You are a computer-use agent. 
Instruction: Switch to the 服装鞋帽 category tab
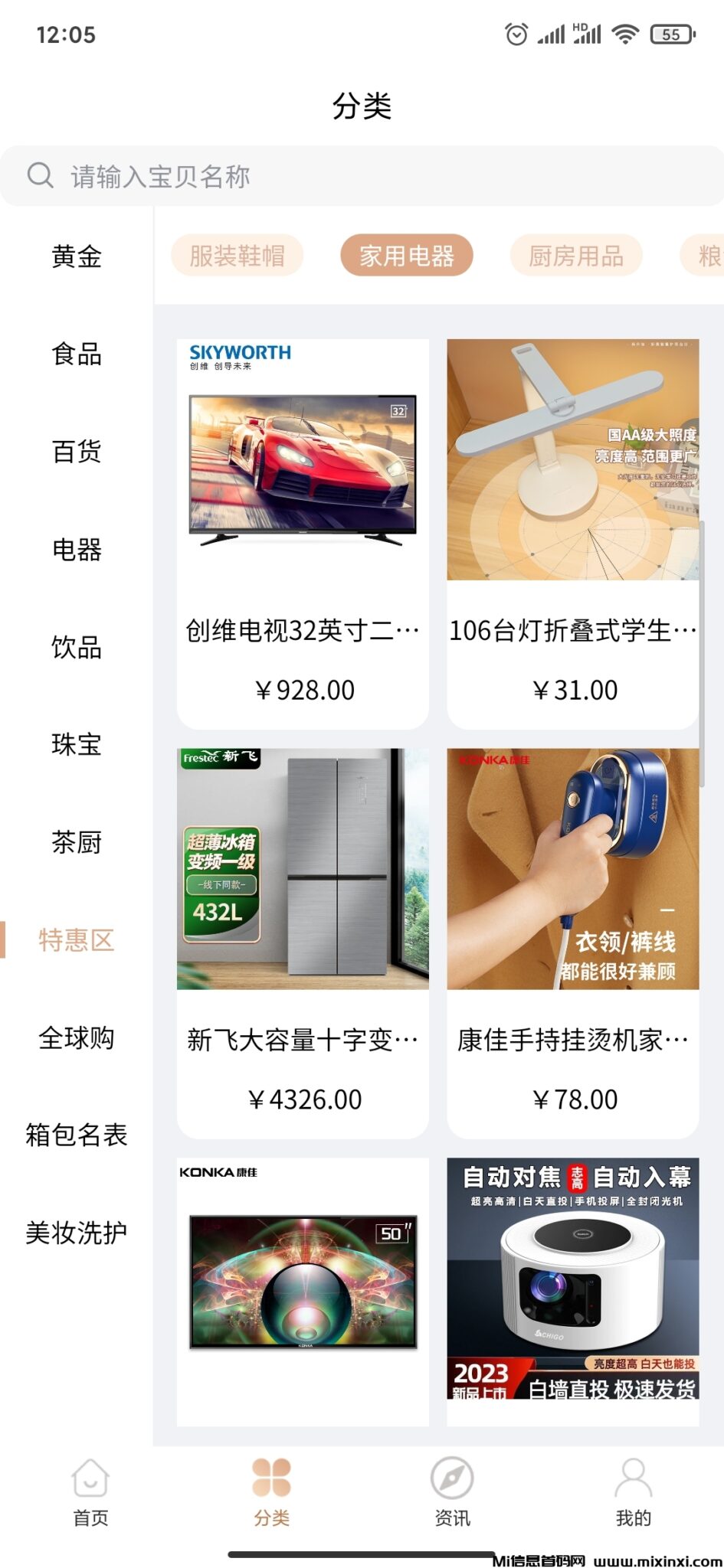pos(236,255)
